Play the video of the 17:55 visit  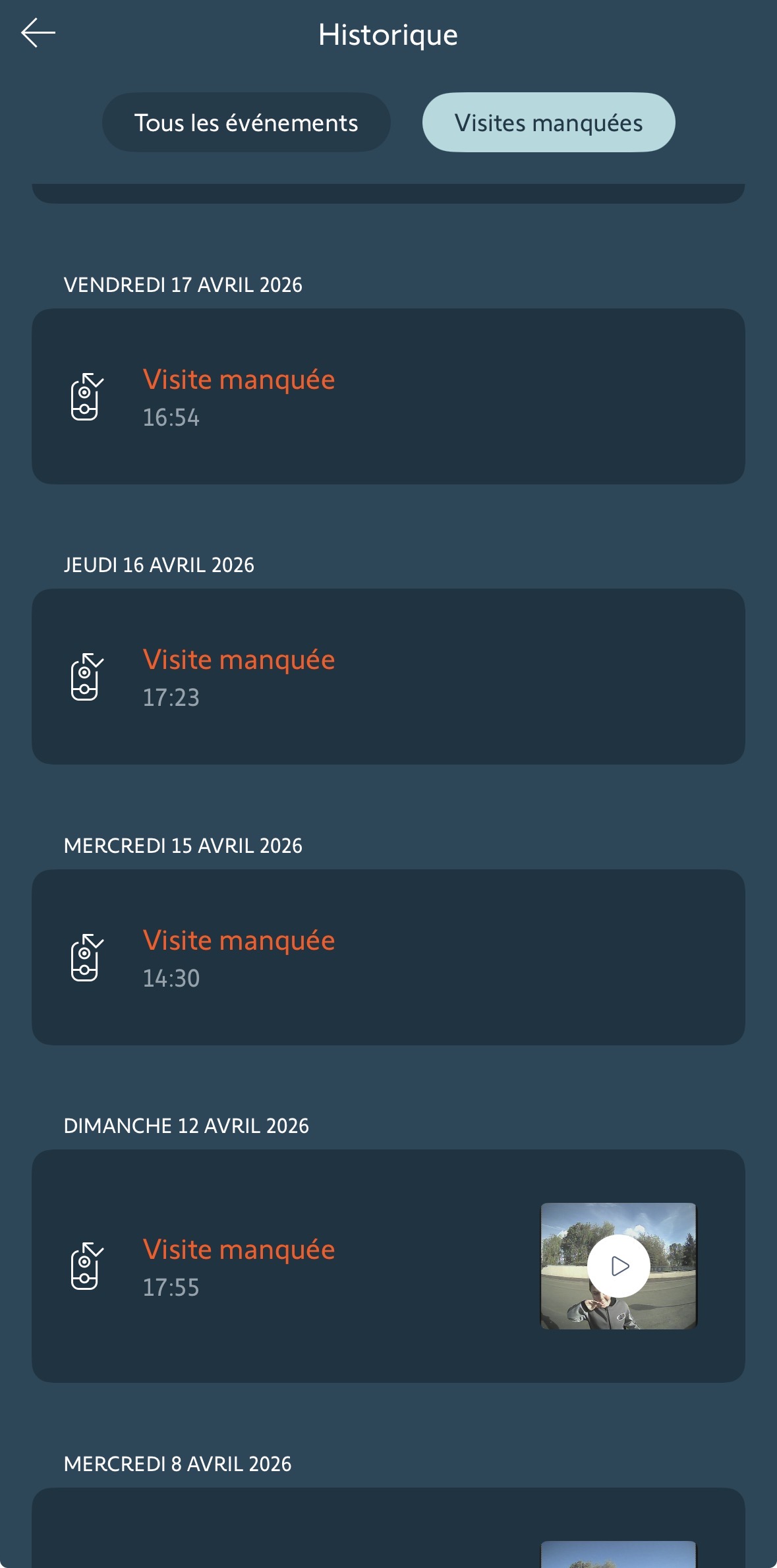coord(619,1266)
